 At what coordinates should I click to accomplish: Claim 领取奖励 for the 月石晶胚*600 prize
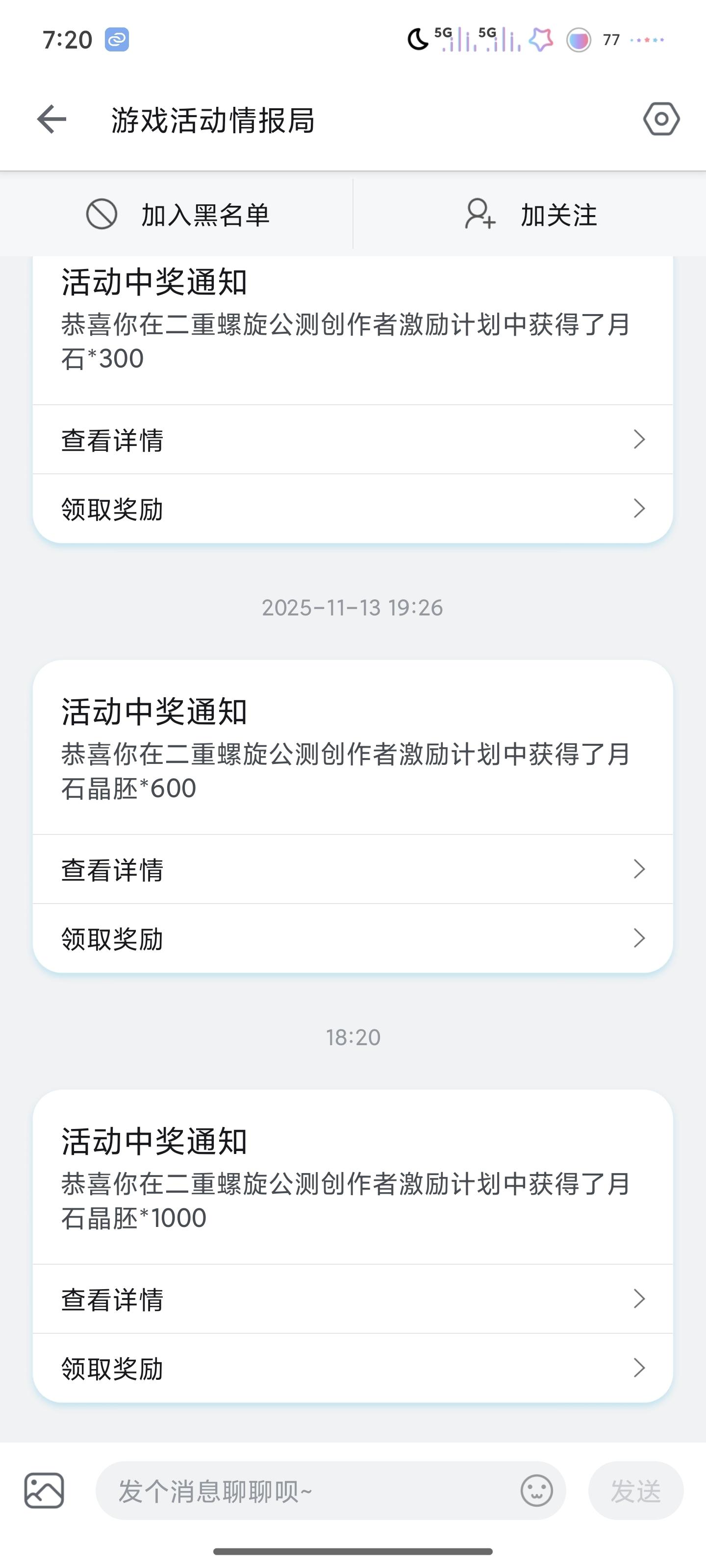[353, 939]
